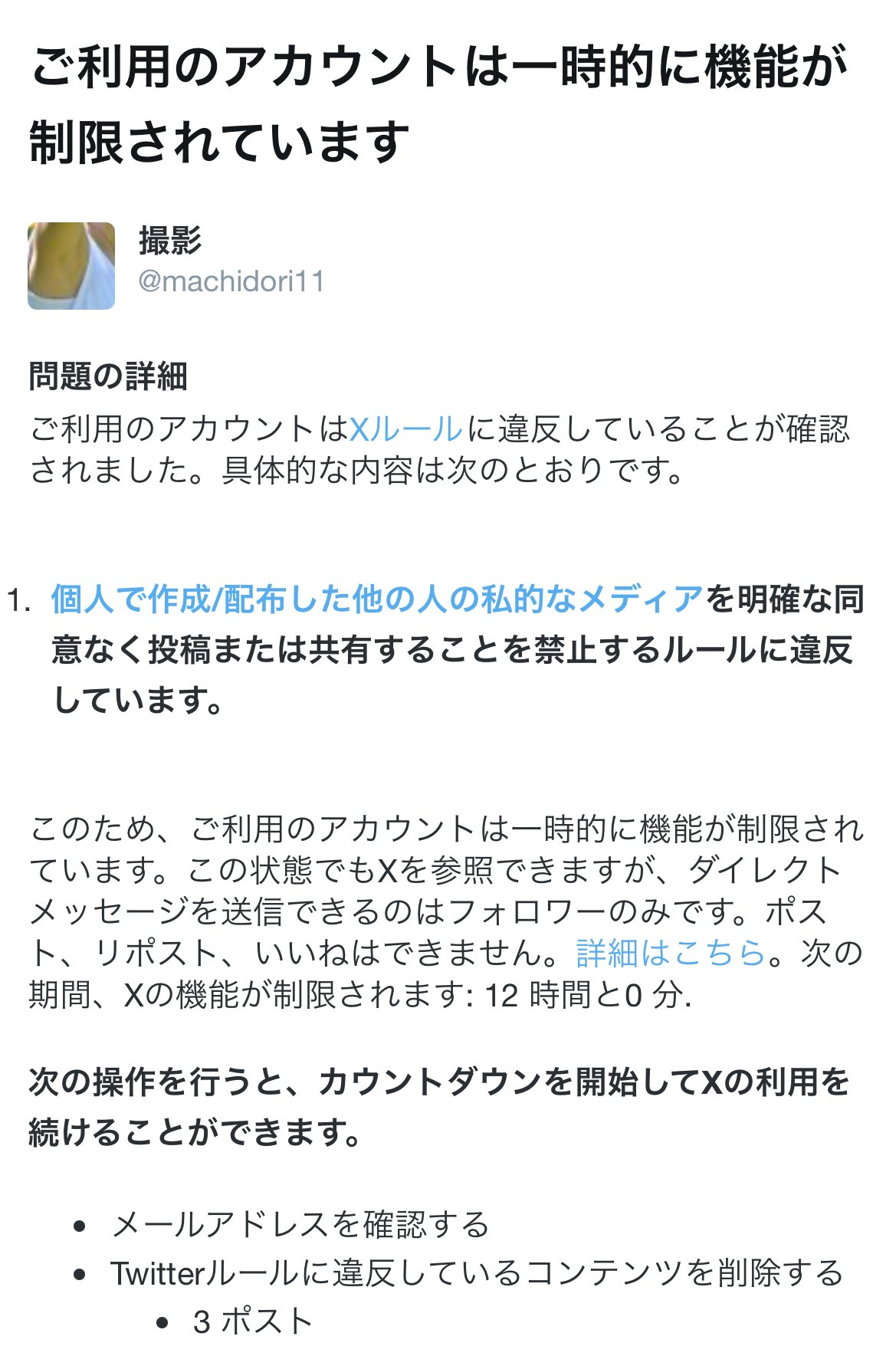Open the Xルール link

[405, 429]
